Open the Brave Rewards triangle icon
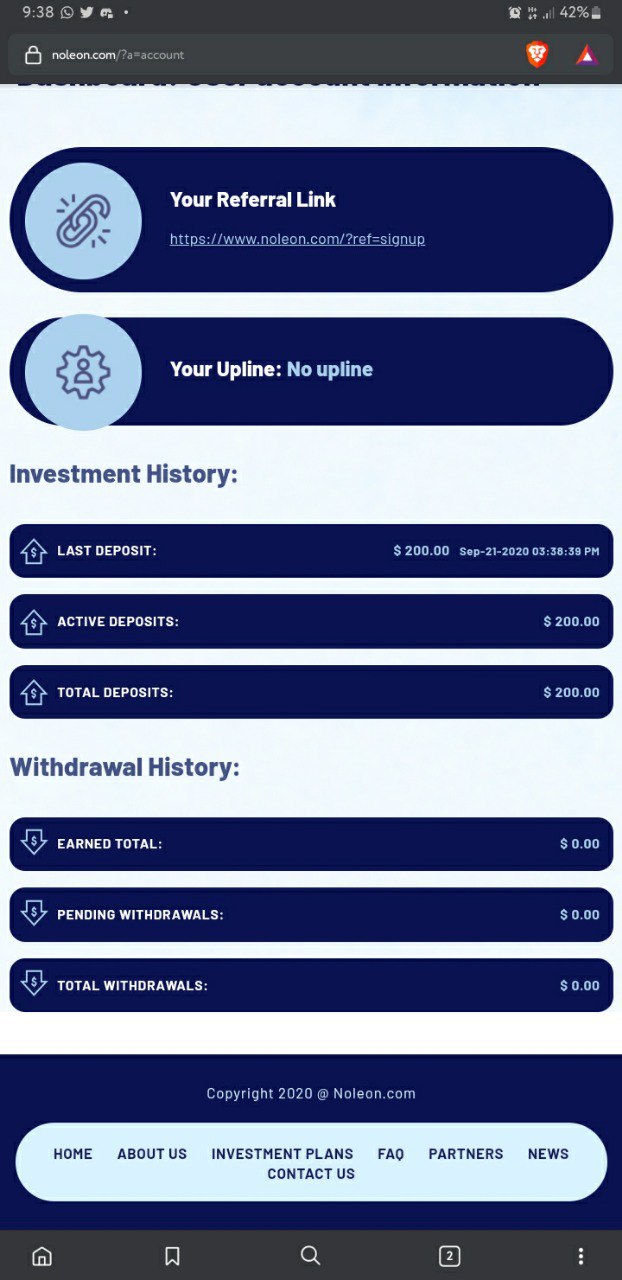The width and height of the screenshot is (622, 1280). (587, 55)
